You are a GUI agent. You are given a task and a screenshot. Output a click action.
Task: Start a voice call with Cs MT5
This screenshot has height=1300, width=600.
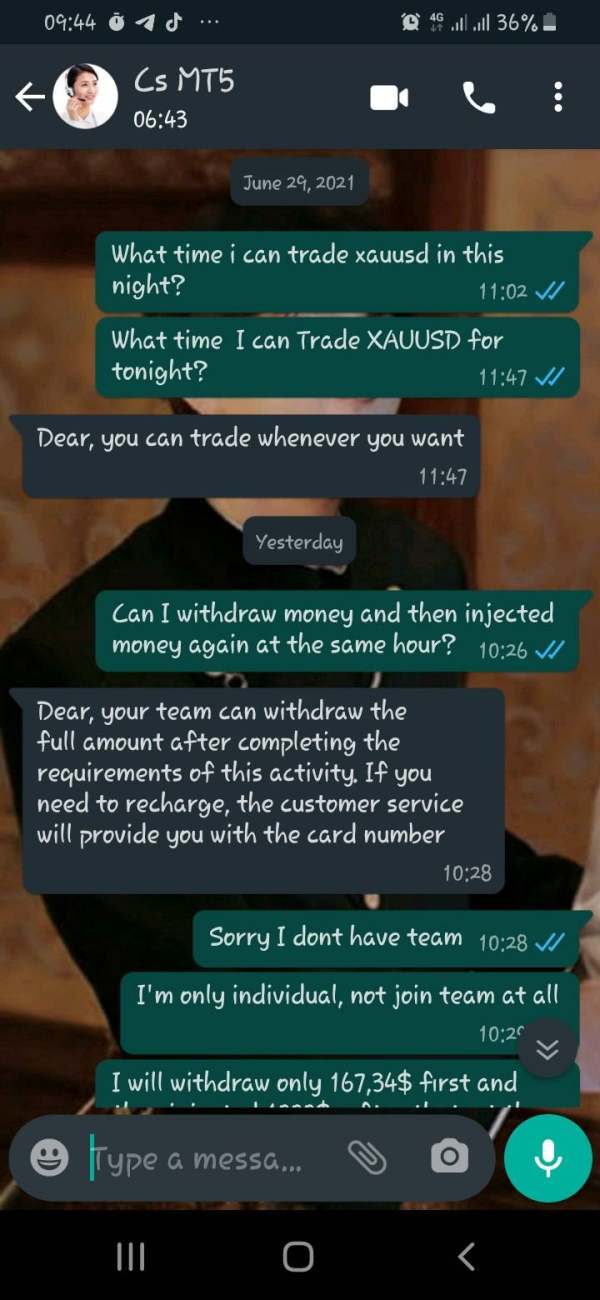point(479,97)
